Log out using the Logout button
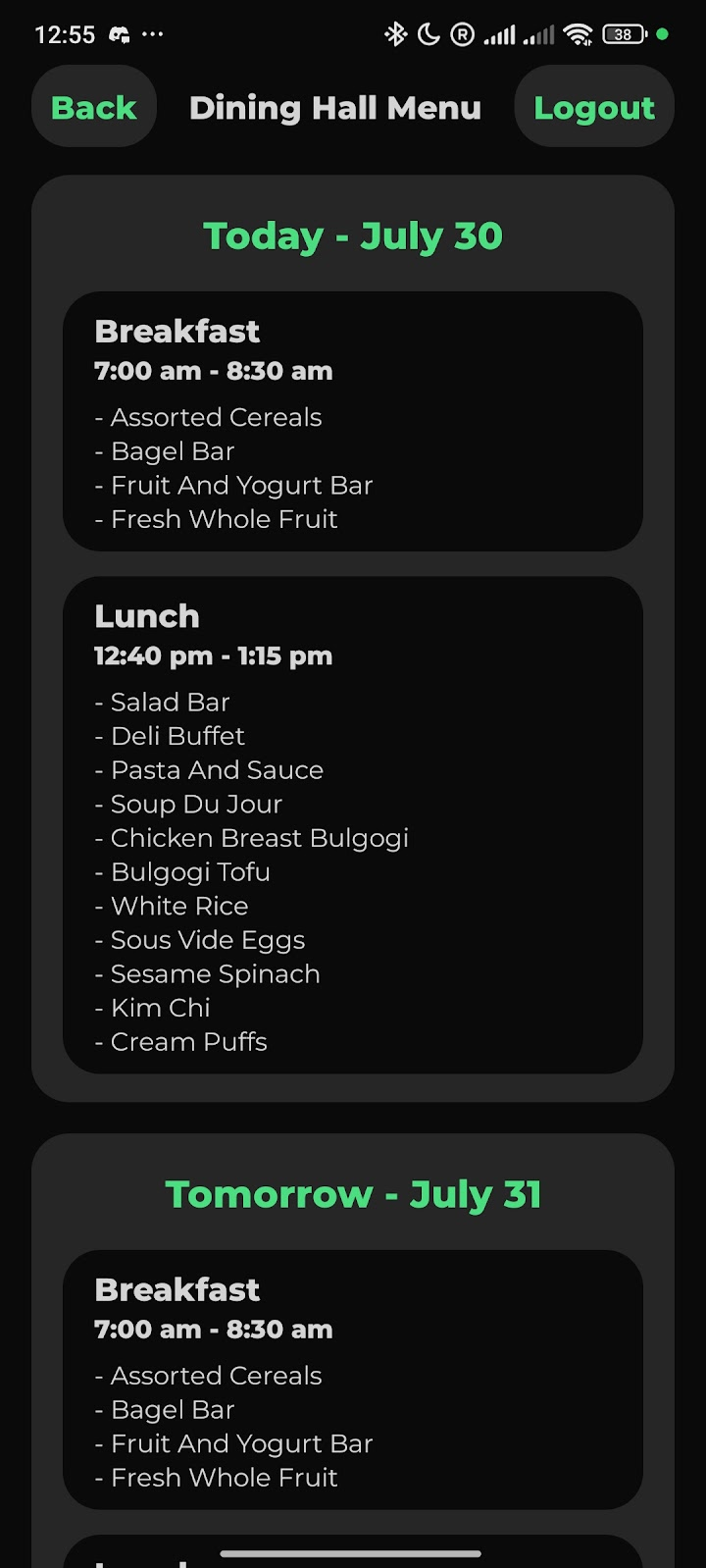Image resolution: width=706 pixels, height=1568 pixels. 593,107
